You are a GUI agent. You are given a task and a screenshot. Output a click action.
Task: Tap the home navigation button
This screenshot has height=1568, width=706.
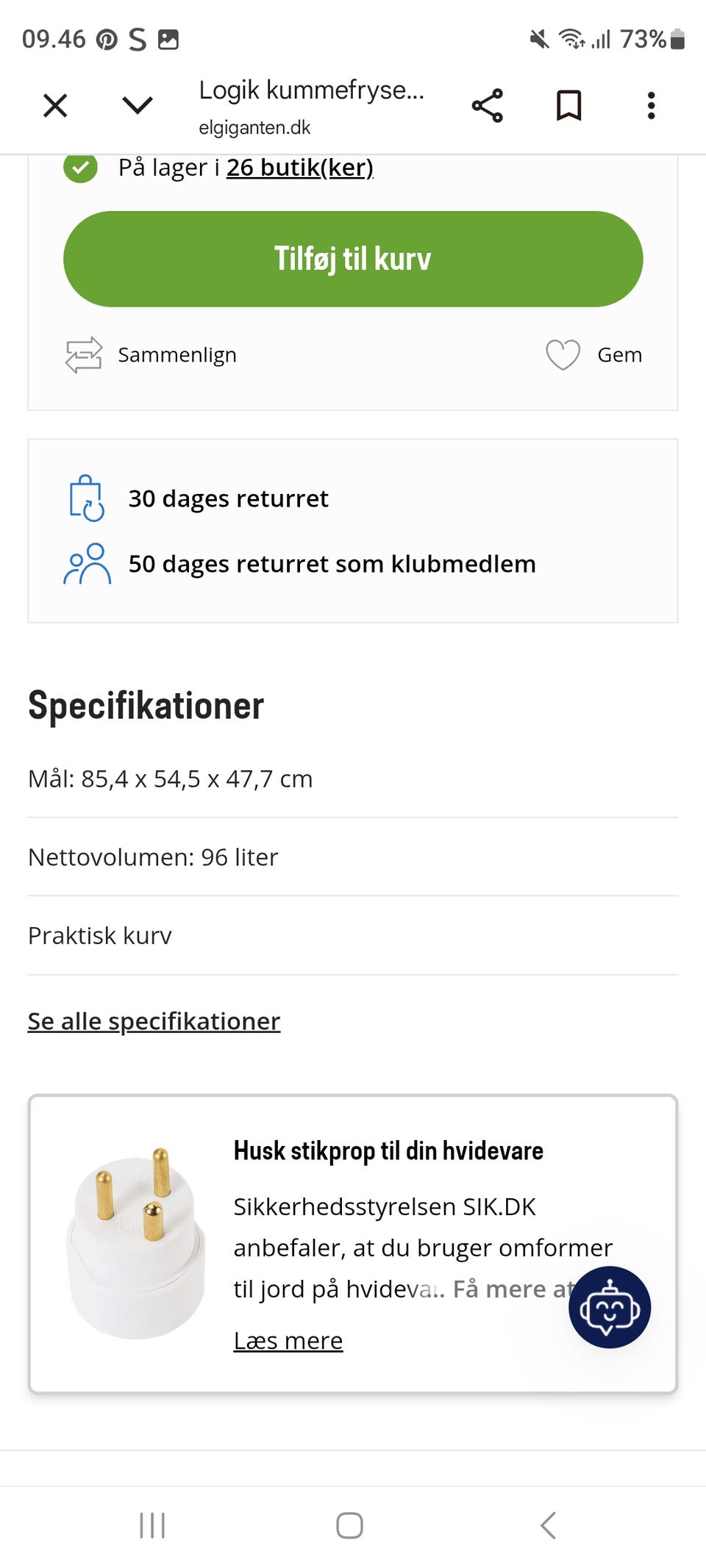349,1526
